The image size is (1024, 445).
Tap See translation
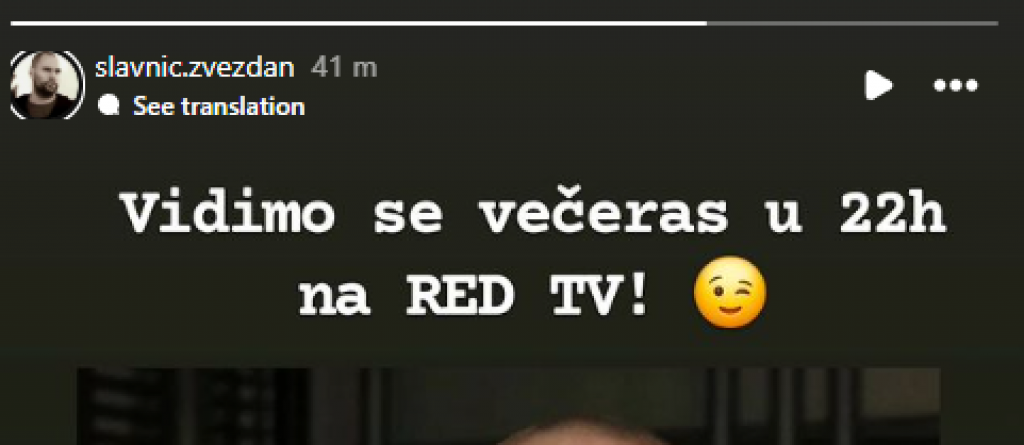coord(218,106)
